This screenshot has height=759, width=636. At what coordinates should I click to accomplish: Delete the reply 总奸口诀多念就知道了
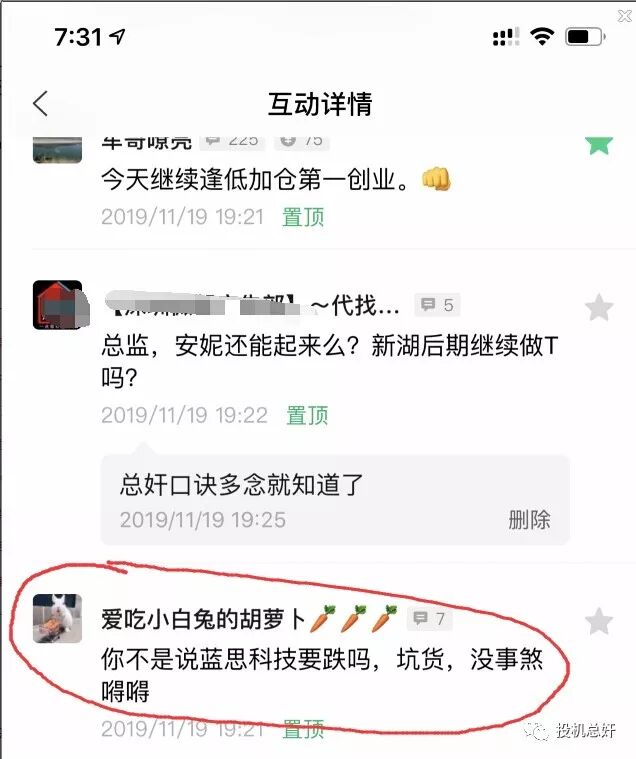click(529, 519)
